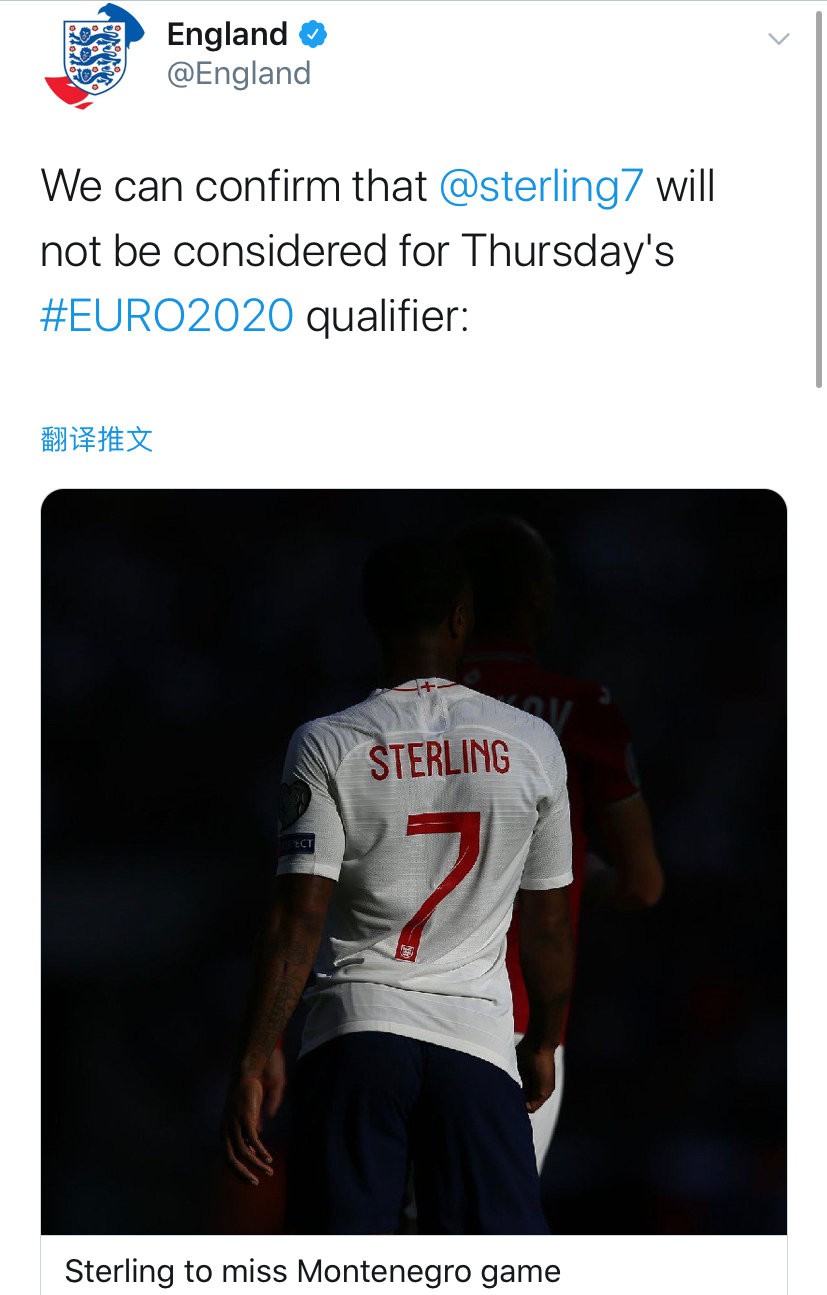827x1295 pixels.
Task: Open the England profile avatar
Action: (94, 57)
